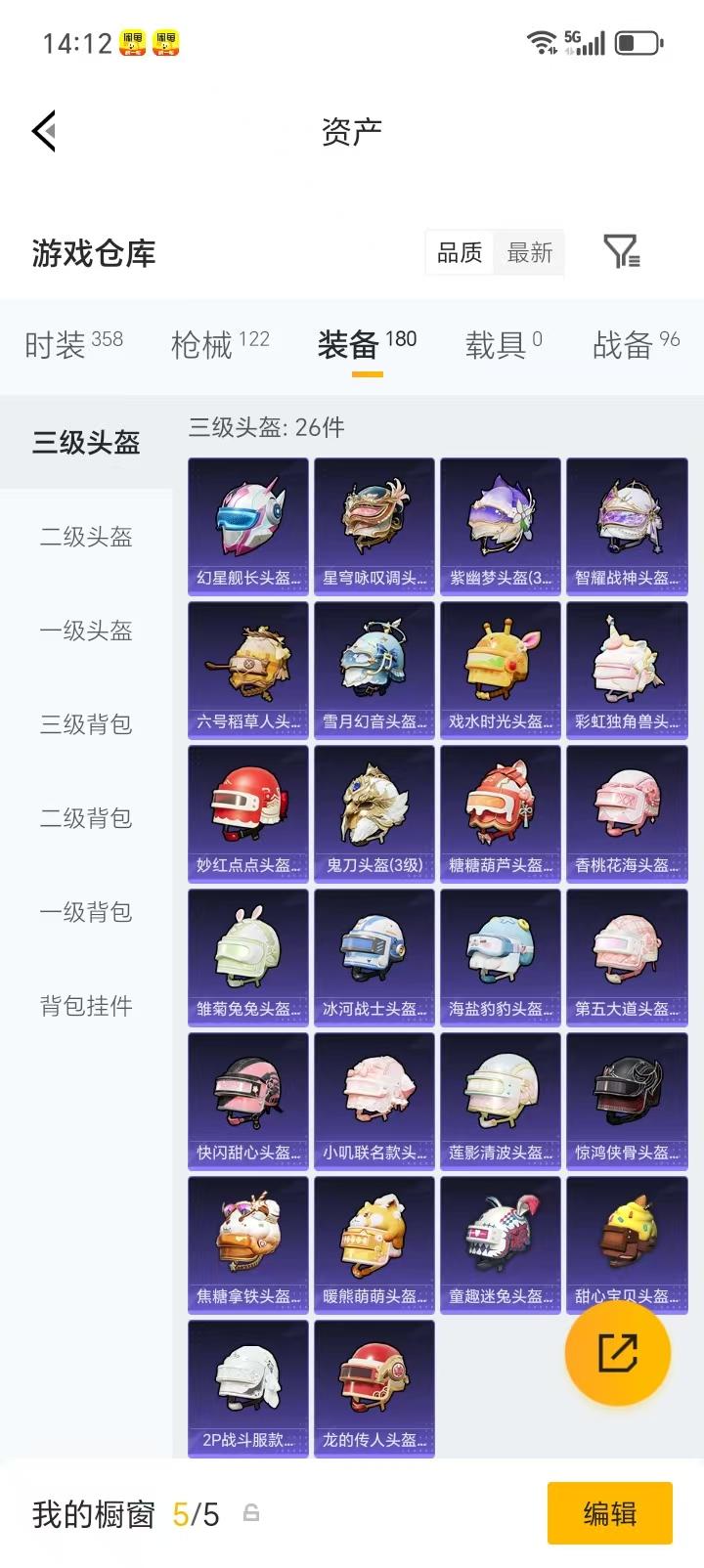Sort items by 品质

tap(460, 252)
